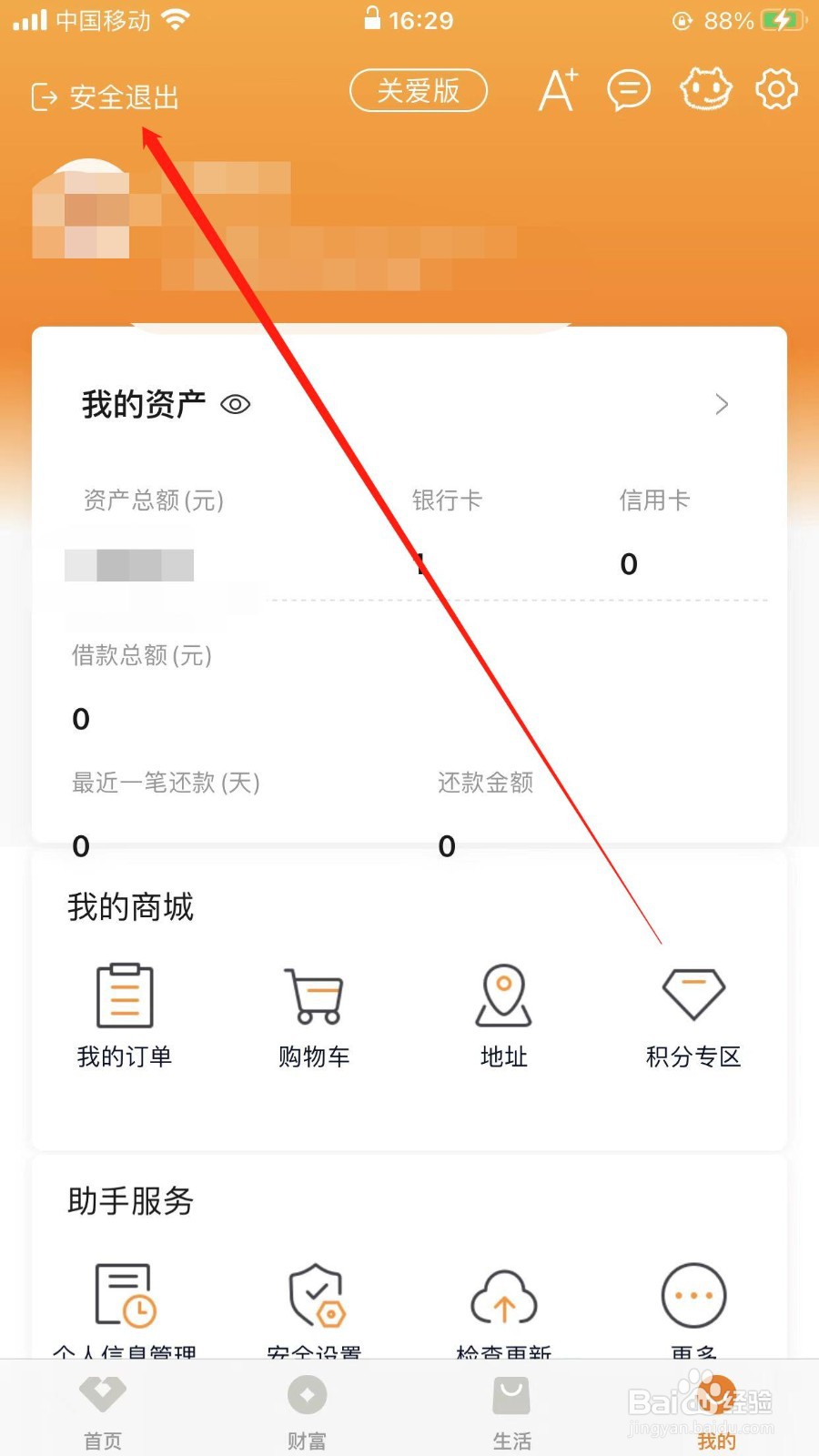819x1456 pixels.
Task: Open the 关爱版 elderly care mode button
Action: tap(418, 90)
